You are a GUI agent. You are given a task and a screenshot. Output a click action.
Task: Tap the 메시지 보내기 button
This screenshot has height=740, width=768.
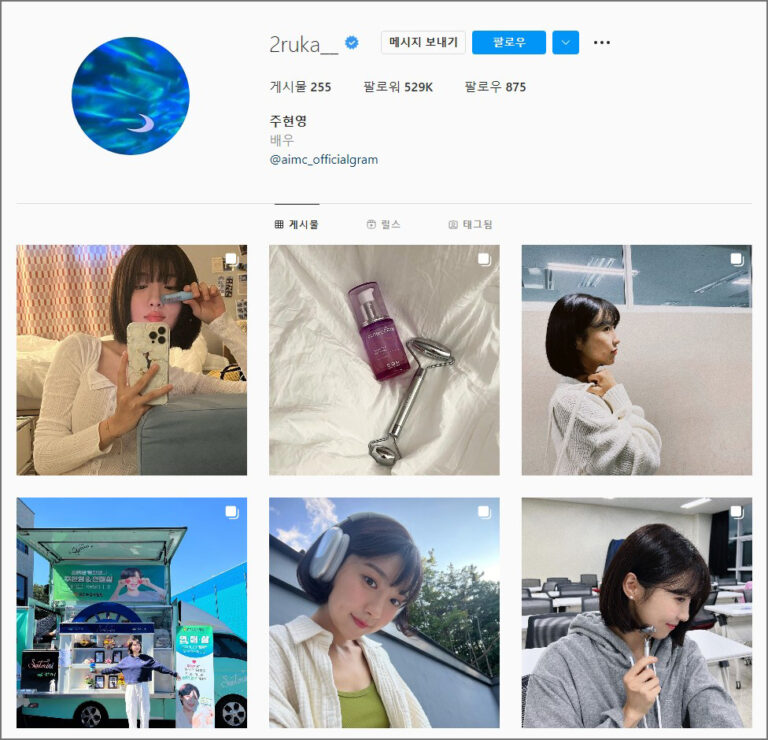coord(423,42)
